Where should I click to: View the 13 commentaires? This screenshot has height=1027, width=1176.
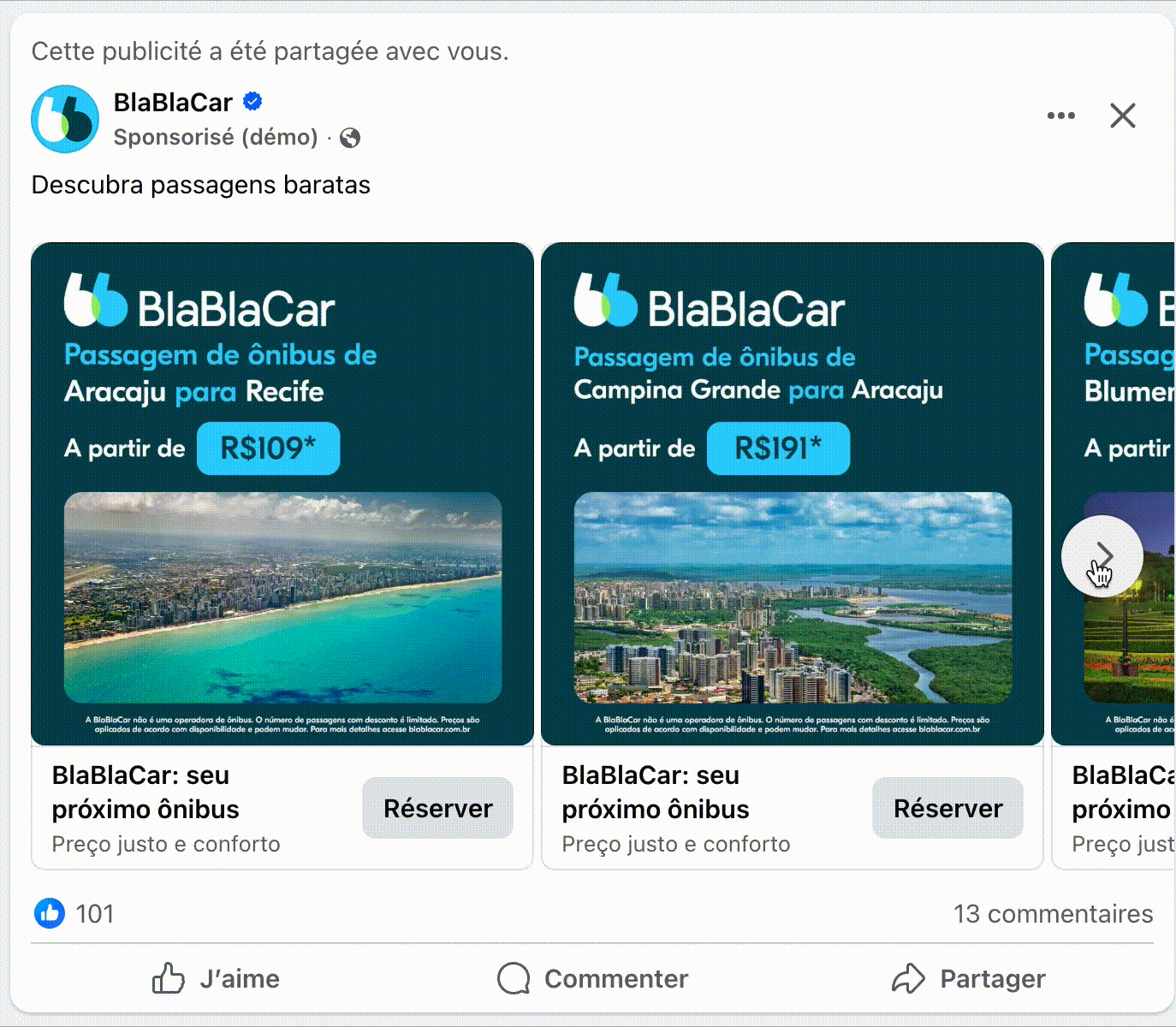[x=1053, y=914]
